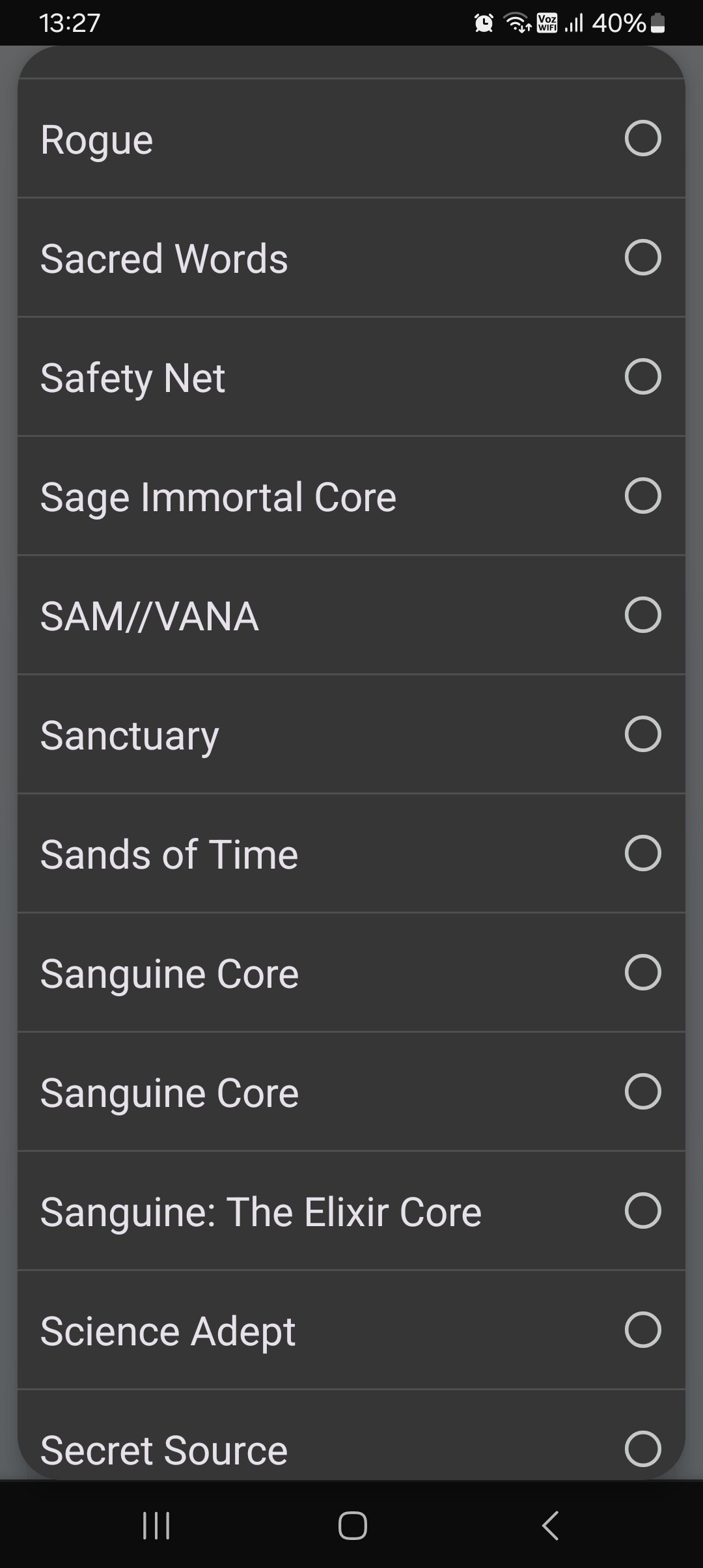703x1568 pixels.
Task: Select the Rogue option
Action: pyautogui.click(x=351, y=138)
